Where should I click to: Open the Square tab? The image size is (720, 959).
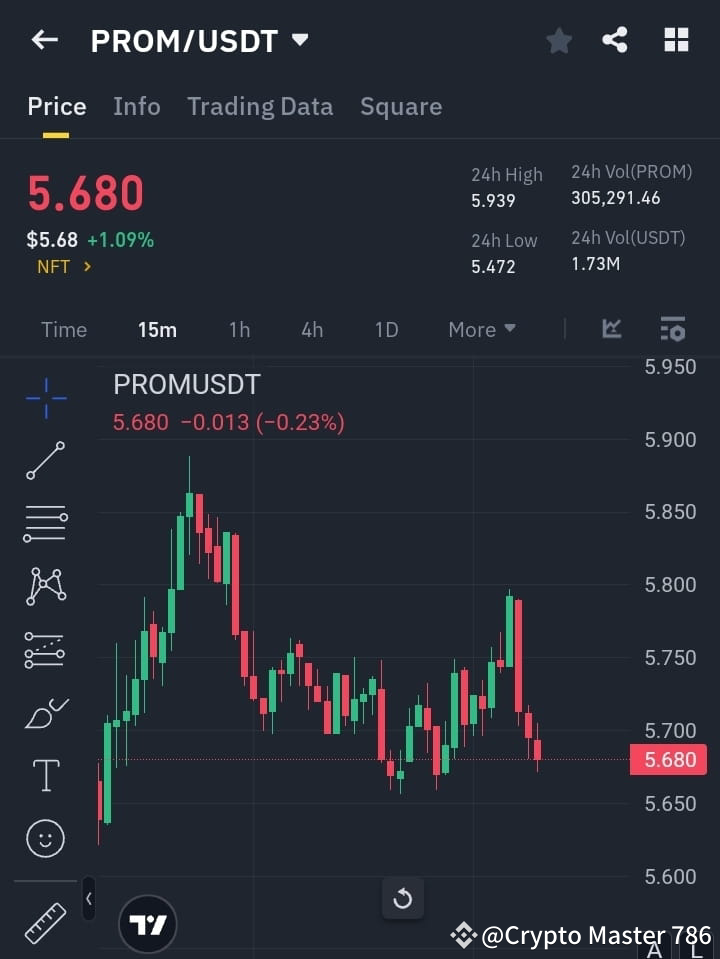(401, 106)
